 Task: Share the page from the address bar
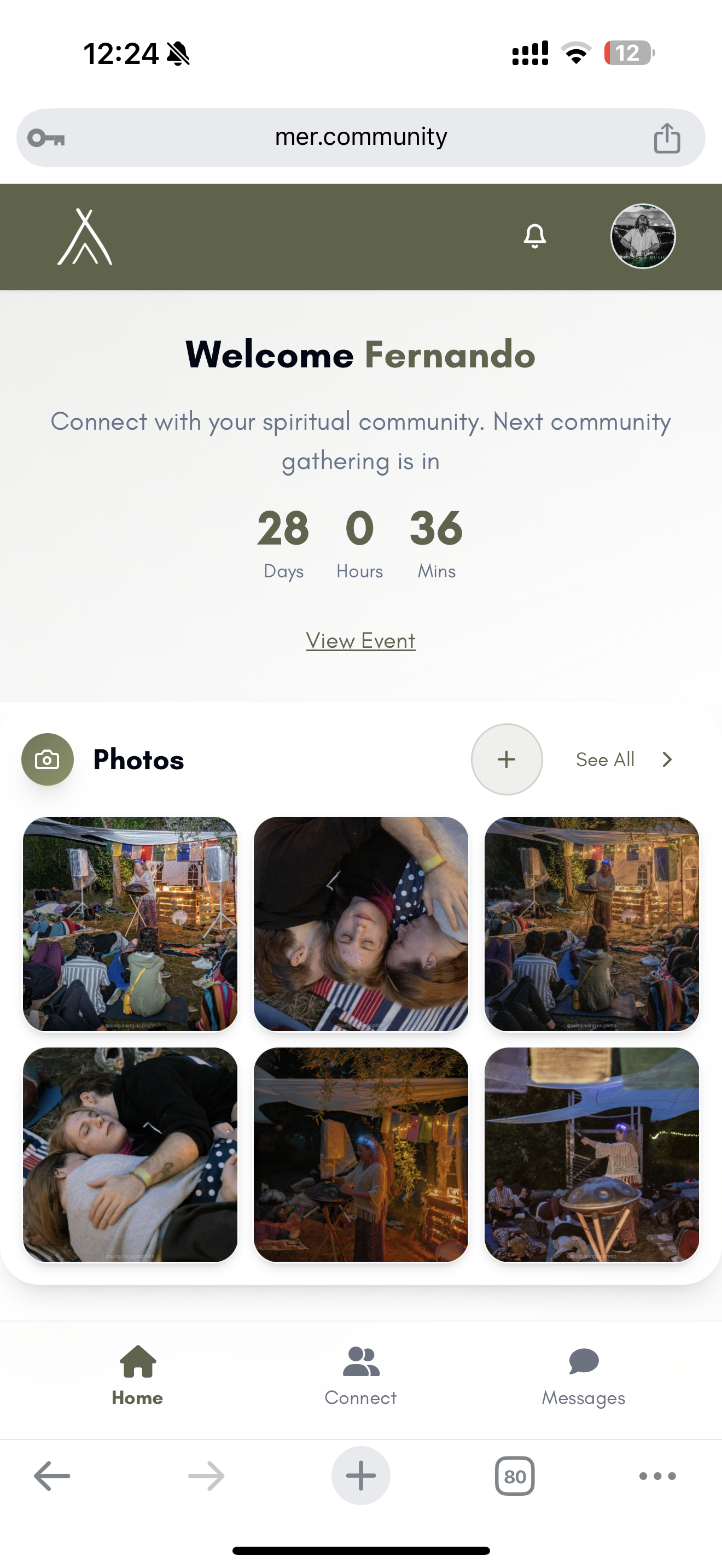tap(667, 138)
